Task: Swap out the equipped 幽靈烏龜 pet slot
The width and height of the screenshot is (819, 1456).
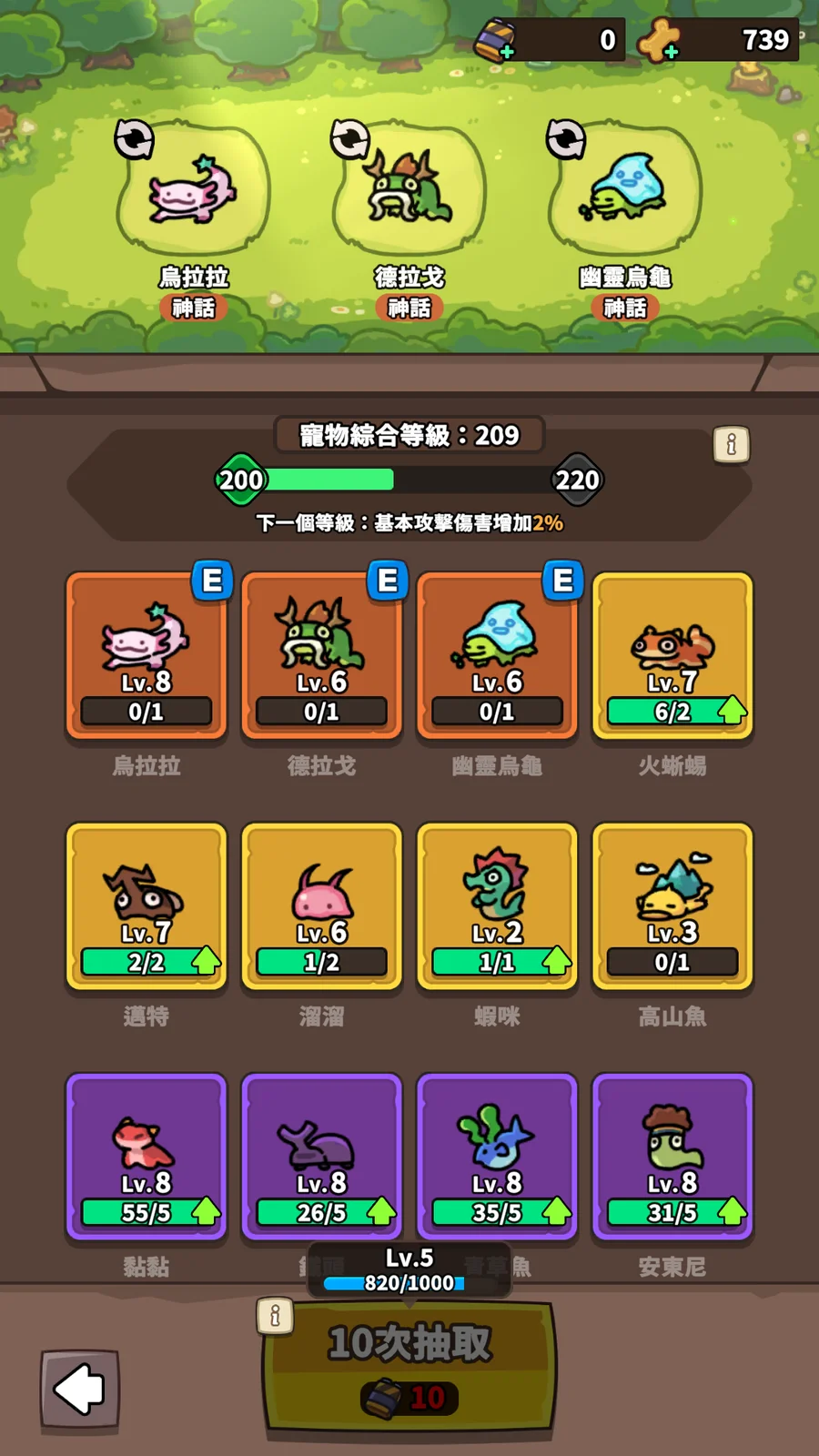Action: pos(565,139)
